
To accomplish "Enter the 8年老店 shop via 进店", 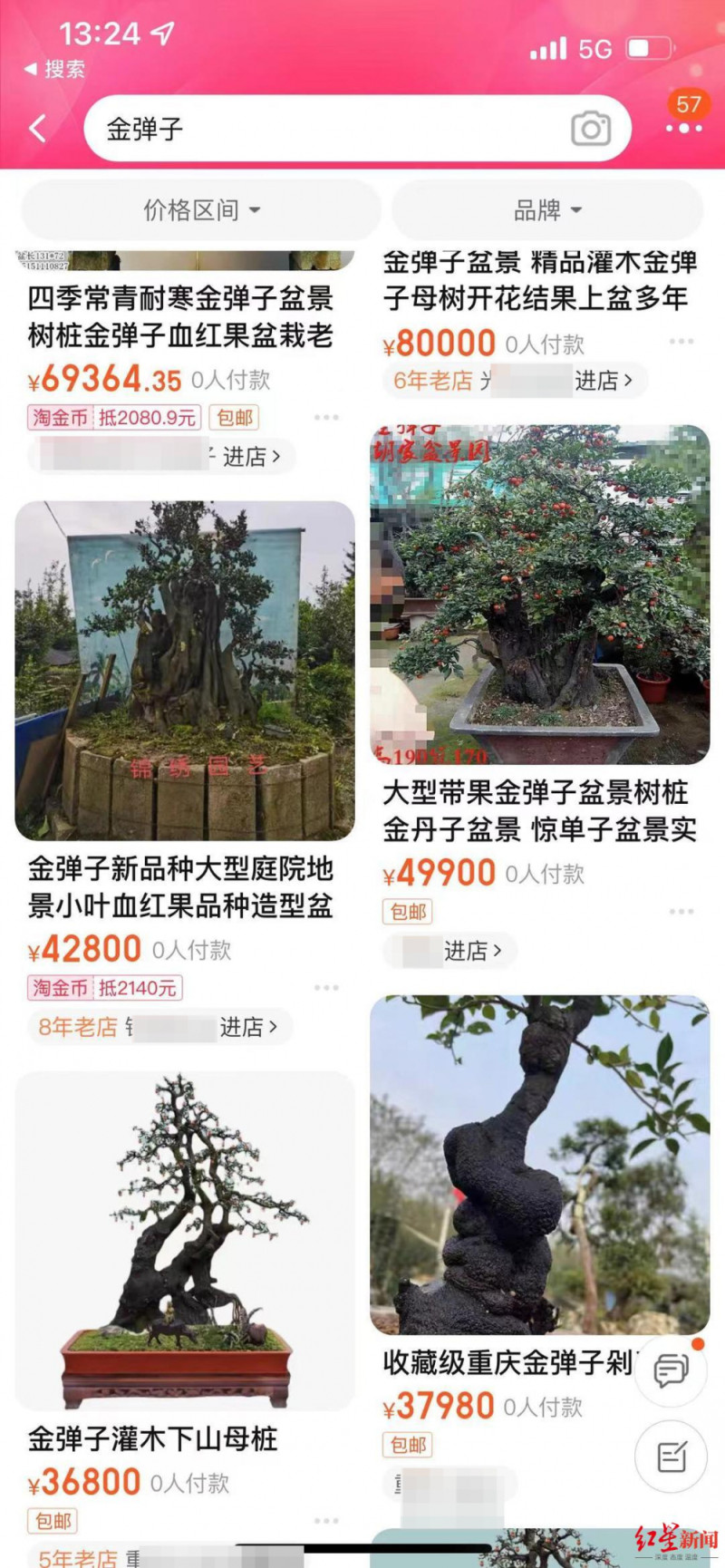I will pos(247,1027).
